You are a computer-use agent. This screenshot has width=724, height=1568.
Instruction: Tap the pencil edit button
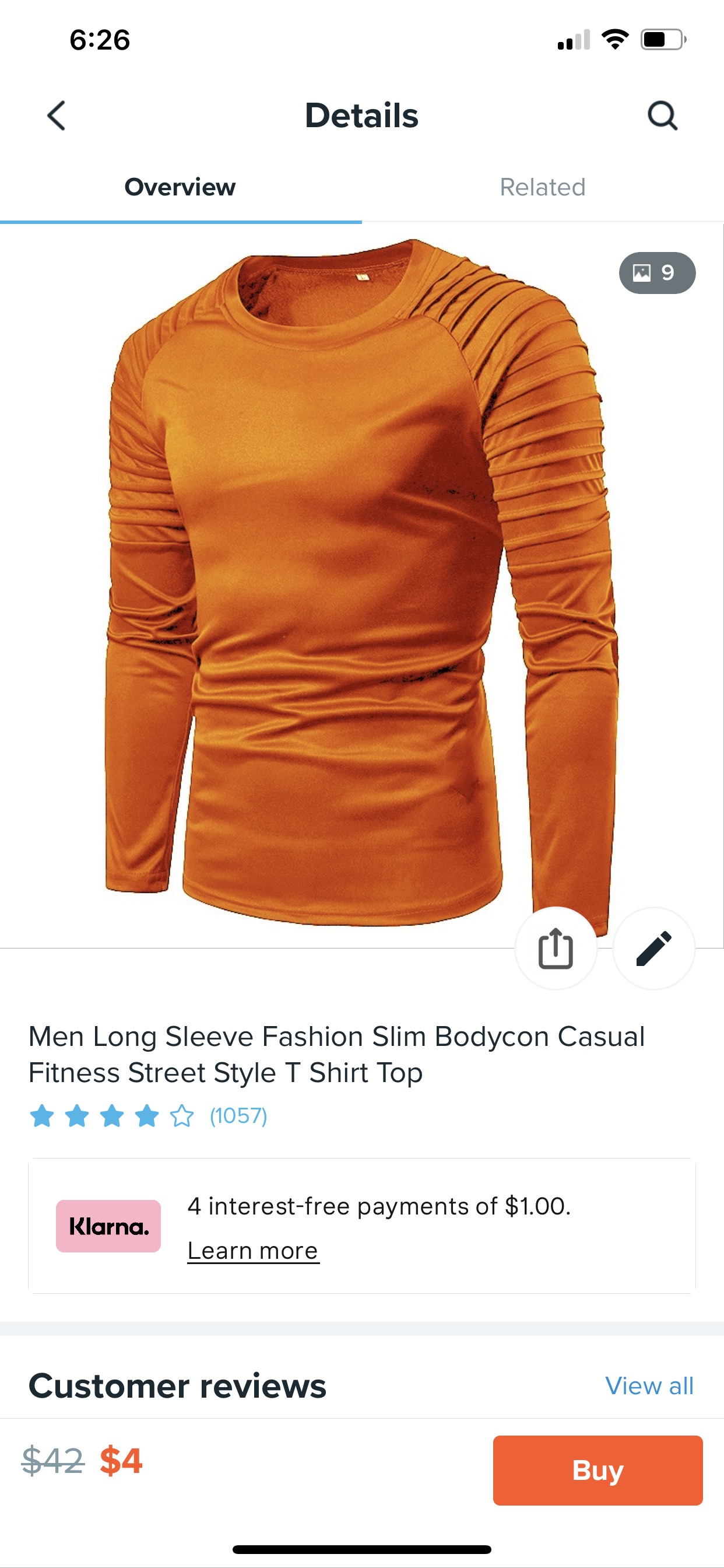[x=653, y=948]
